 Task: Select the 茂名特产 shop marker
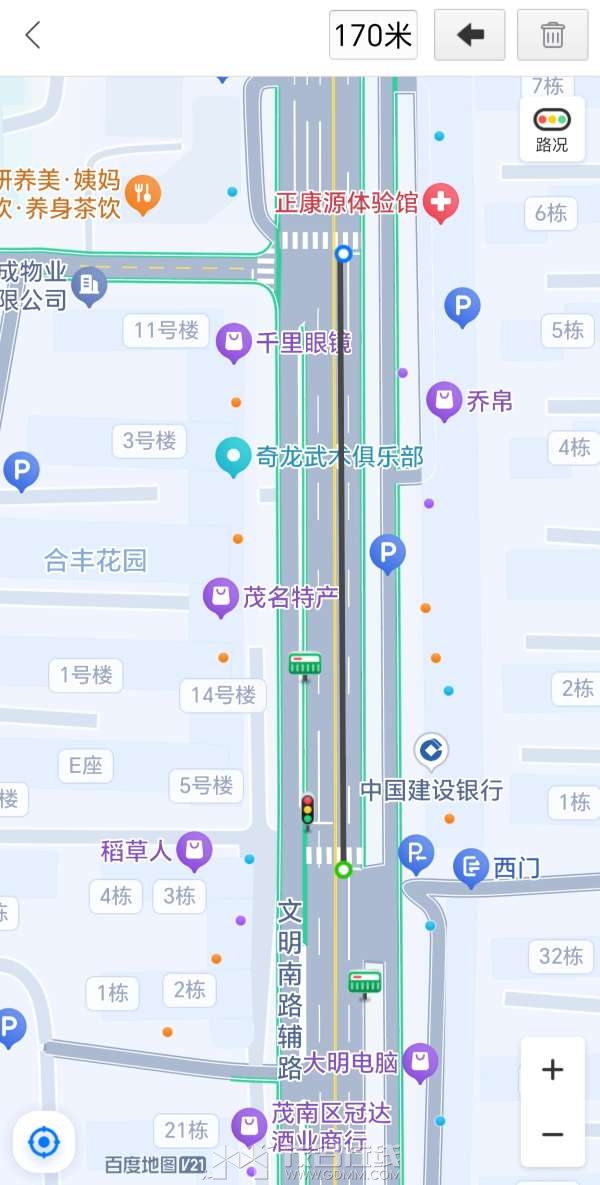point(220,597)
